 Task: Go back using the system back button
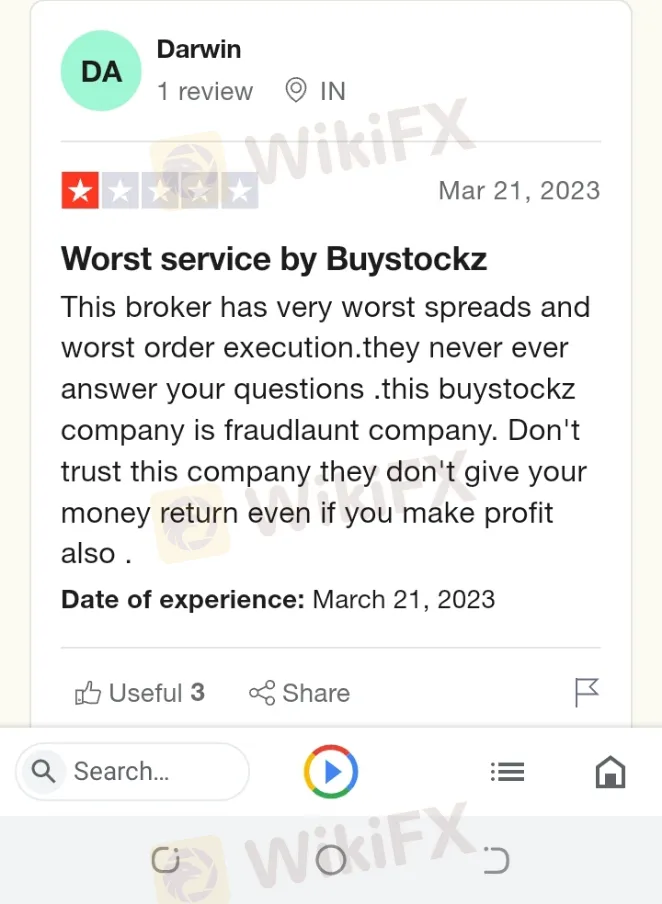(x=496, y=860)
